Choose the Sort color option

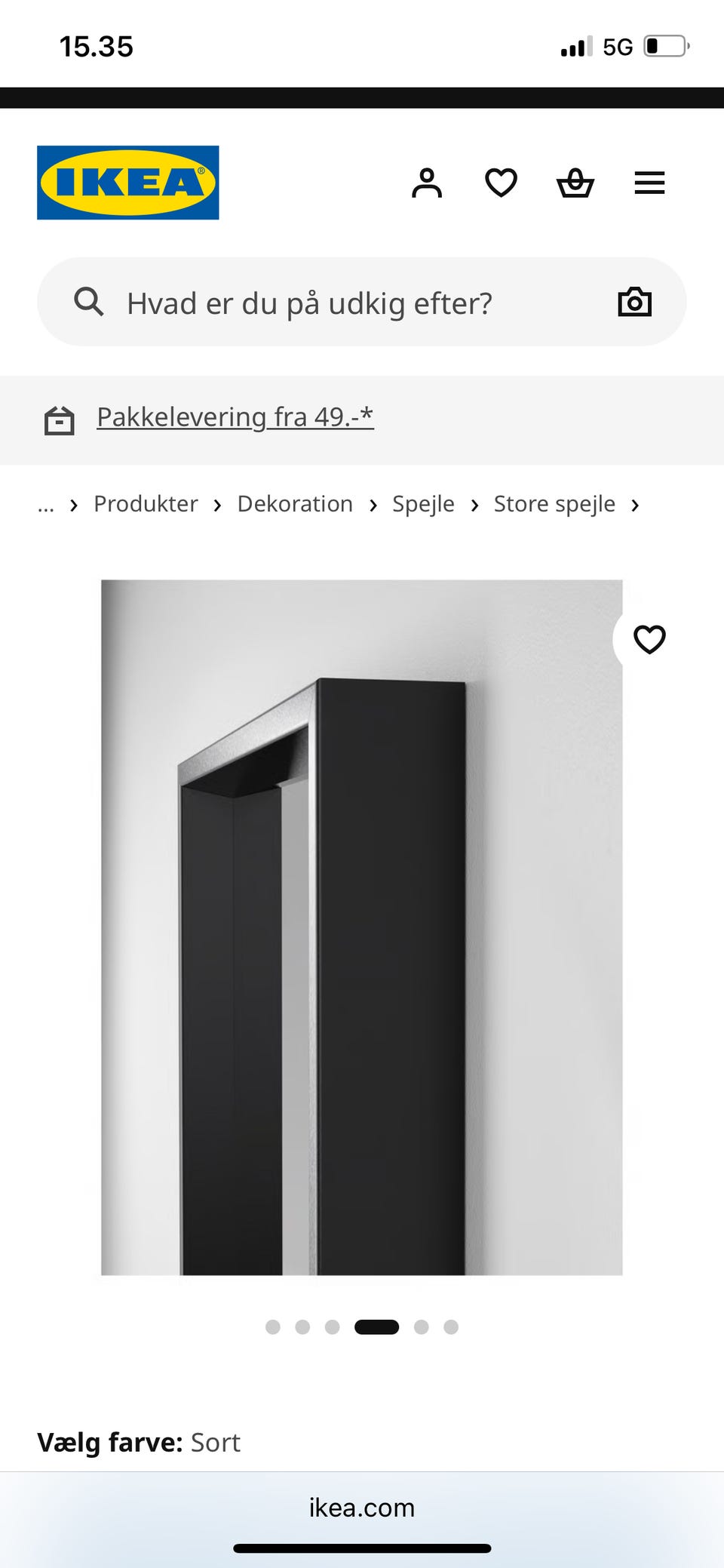coord(216,1442)
